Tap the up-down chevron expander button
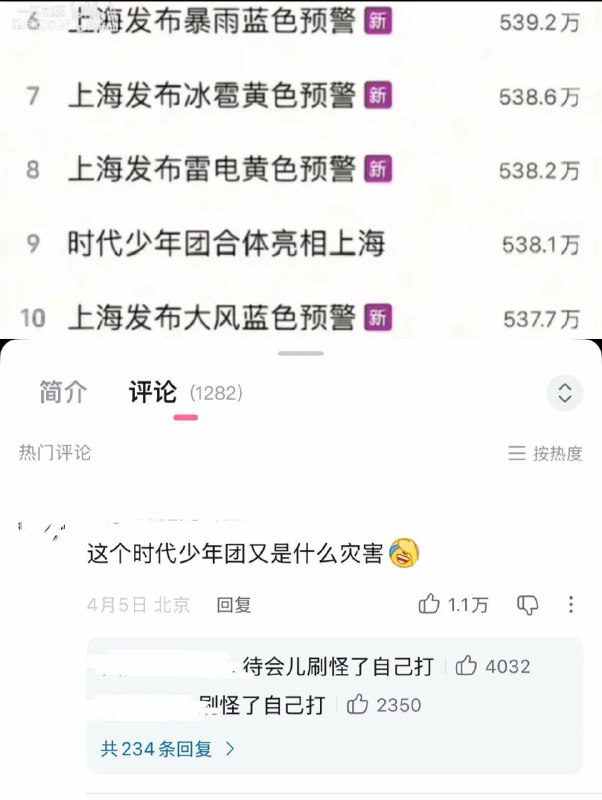The height and width of the screenshot is (800, 602). (x=564, y=393)
